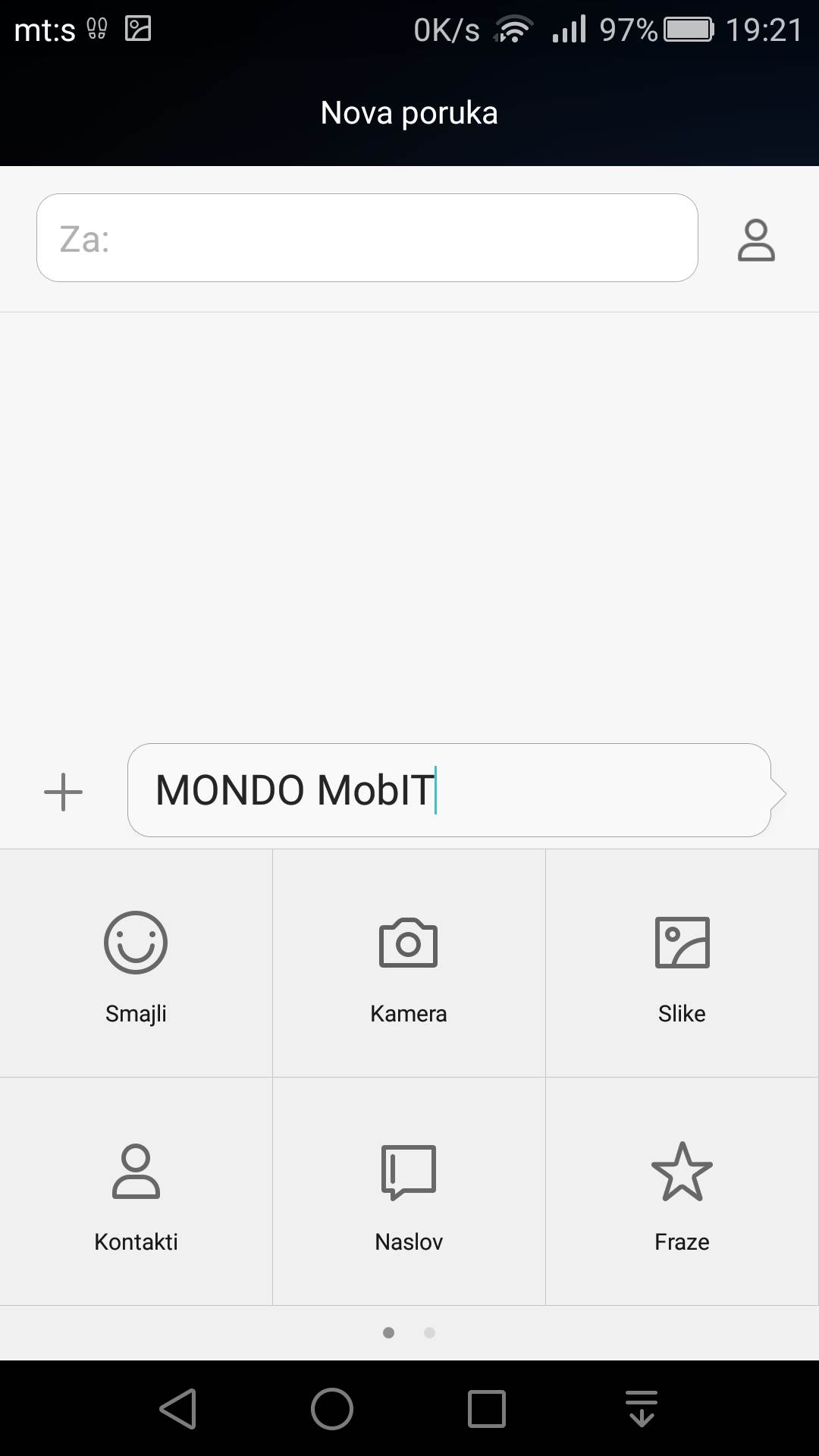
Task: Open the contact picker beside the Za field
Action: (756, 239)
